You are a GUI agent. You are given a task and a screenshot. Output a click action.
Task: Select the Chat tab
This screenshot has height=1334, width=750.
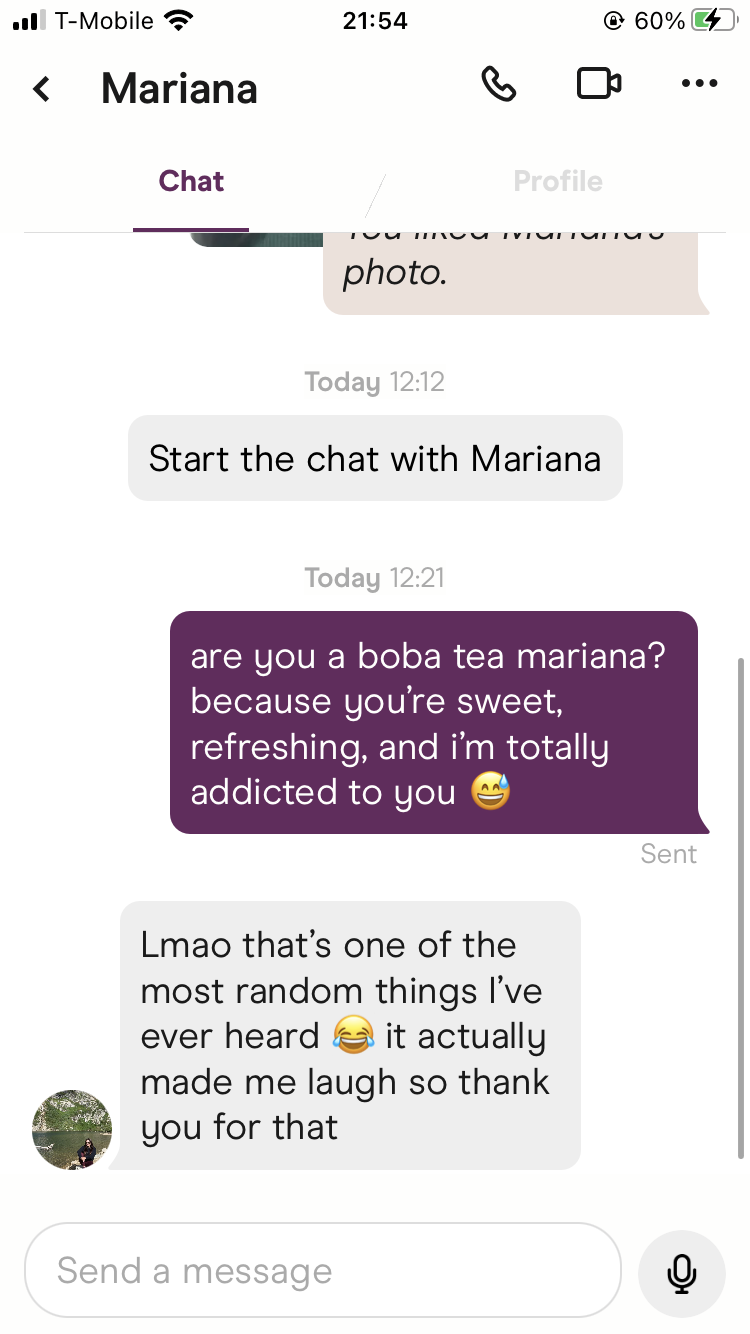point(191,182)
